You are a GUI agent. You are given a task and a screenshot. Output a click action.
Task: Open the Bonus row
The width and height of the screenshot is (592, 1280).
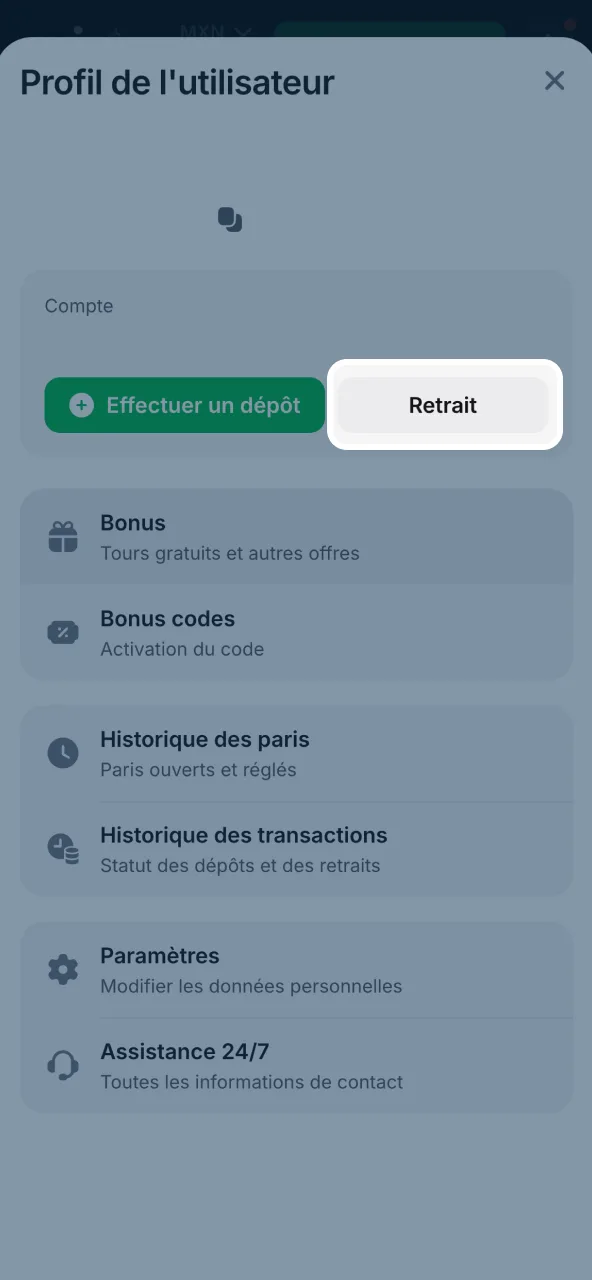point(297,537)
